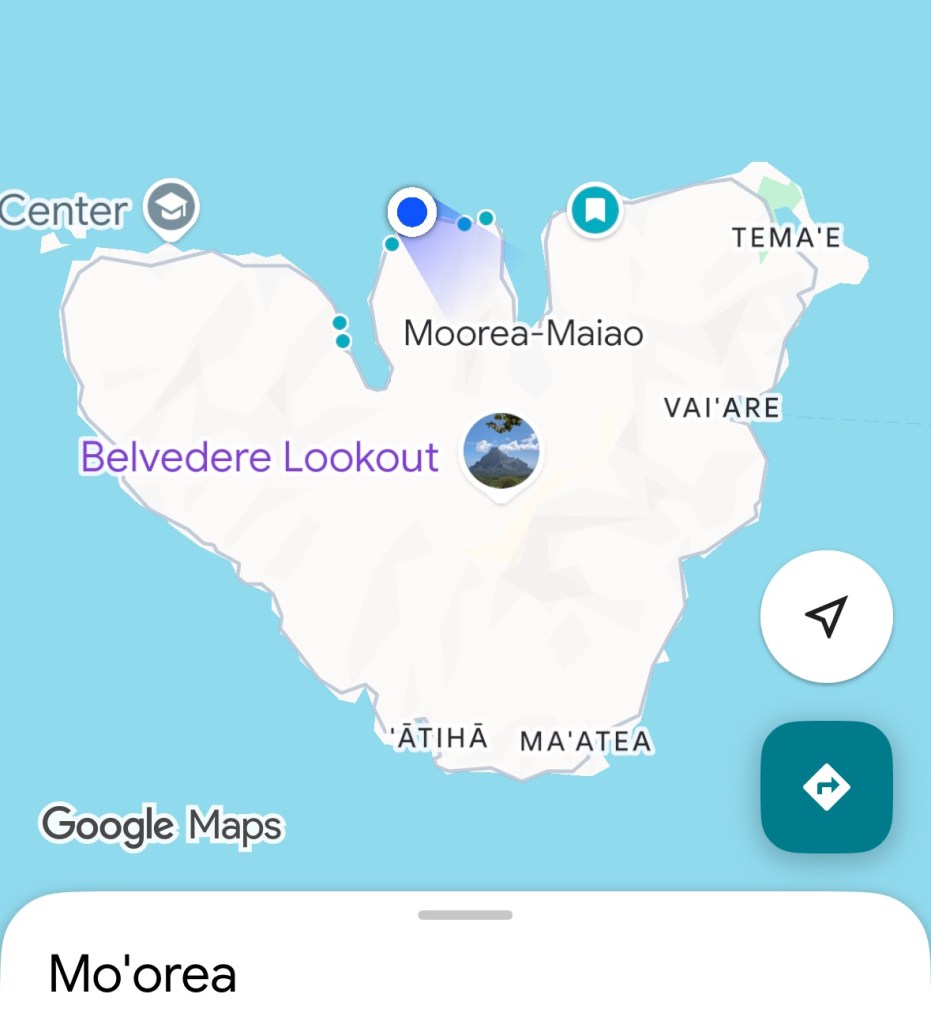Open directions with the turn arrow button
This screenshot has width=931, height=1024.
click(x=826, y=787)
